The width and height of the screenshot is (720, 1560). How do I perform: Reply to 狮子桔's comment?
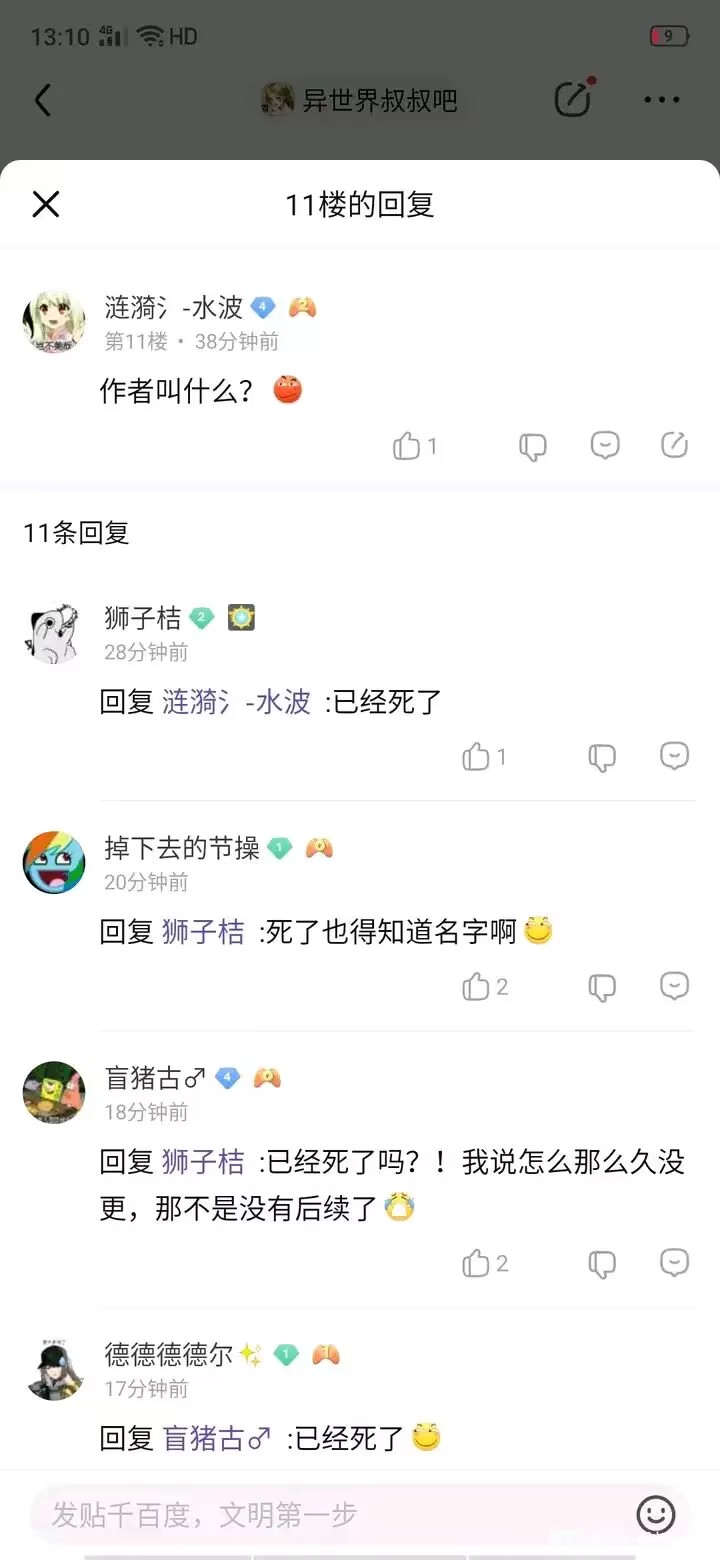pyautogui.click(x=675, y=756)
